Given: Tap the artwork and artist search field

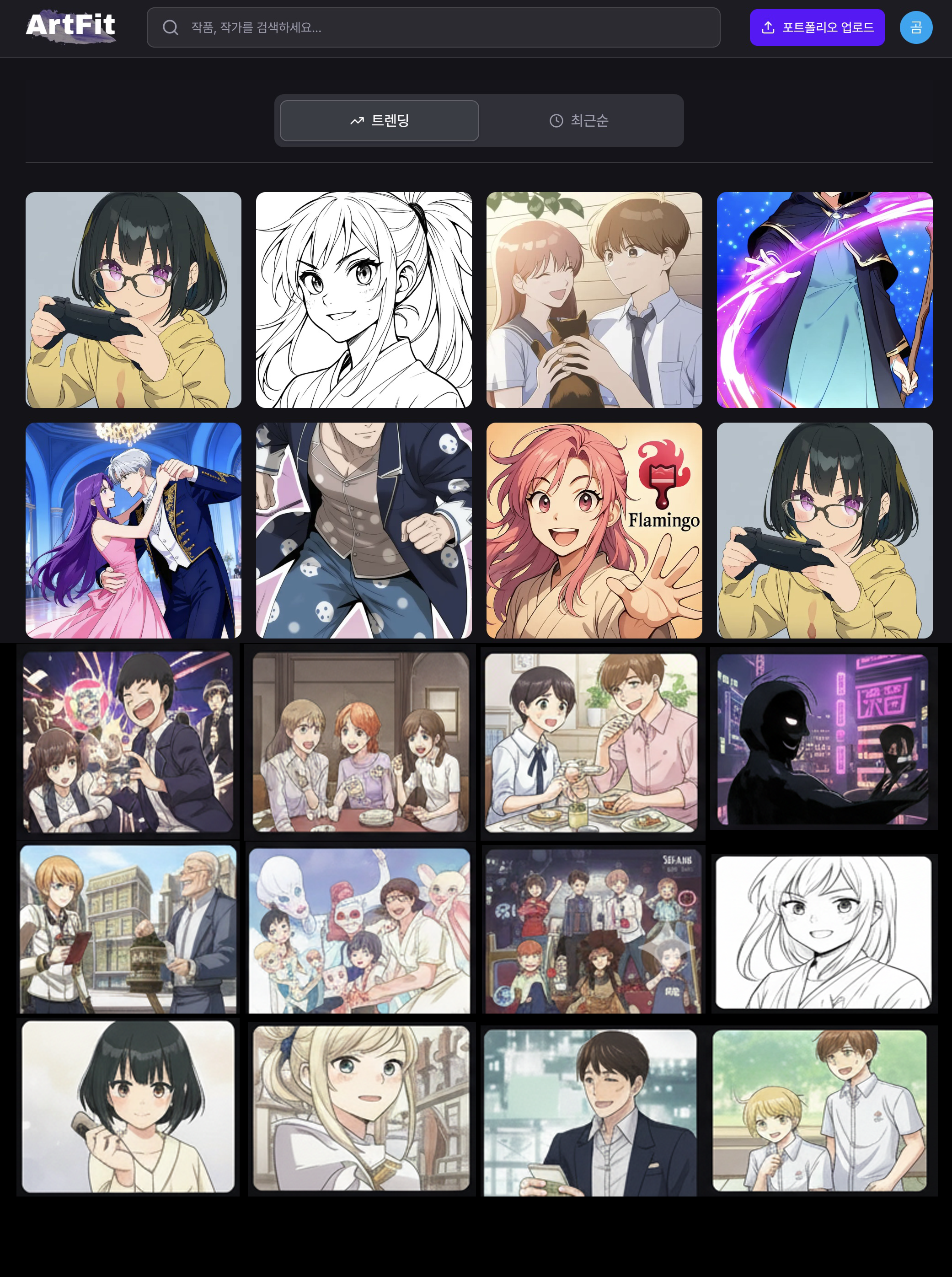Looking at the screenshot, I should [433, 27].
